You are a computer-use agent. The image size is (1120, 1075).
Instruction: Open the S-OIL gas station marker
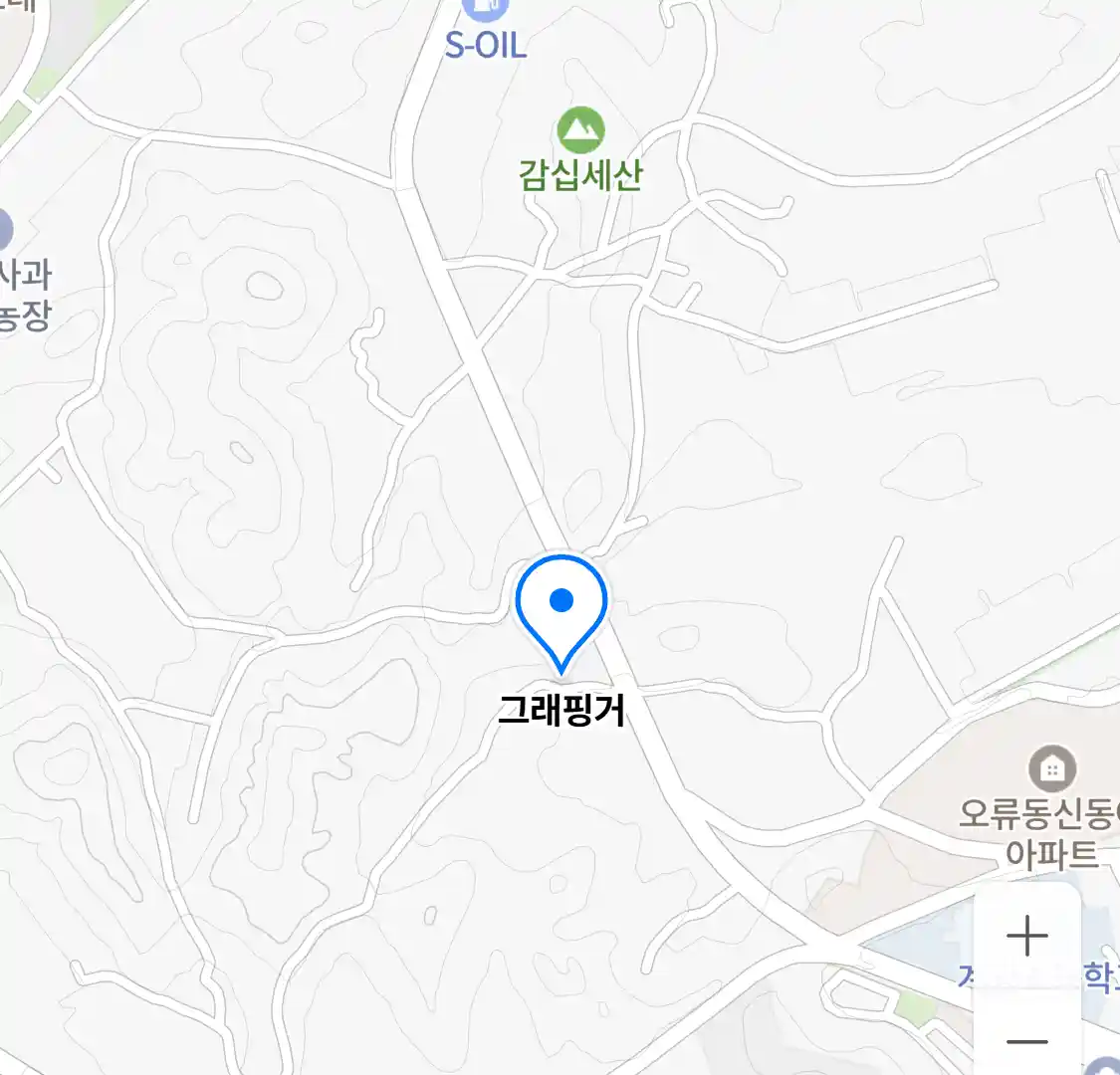coord(486,12)
